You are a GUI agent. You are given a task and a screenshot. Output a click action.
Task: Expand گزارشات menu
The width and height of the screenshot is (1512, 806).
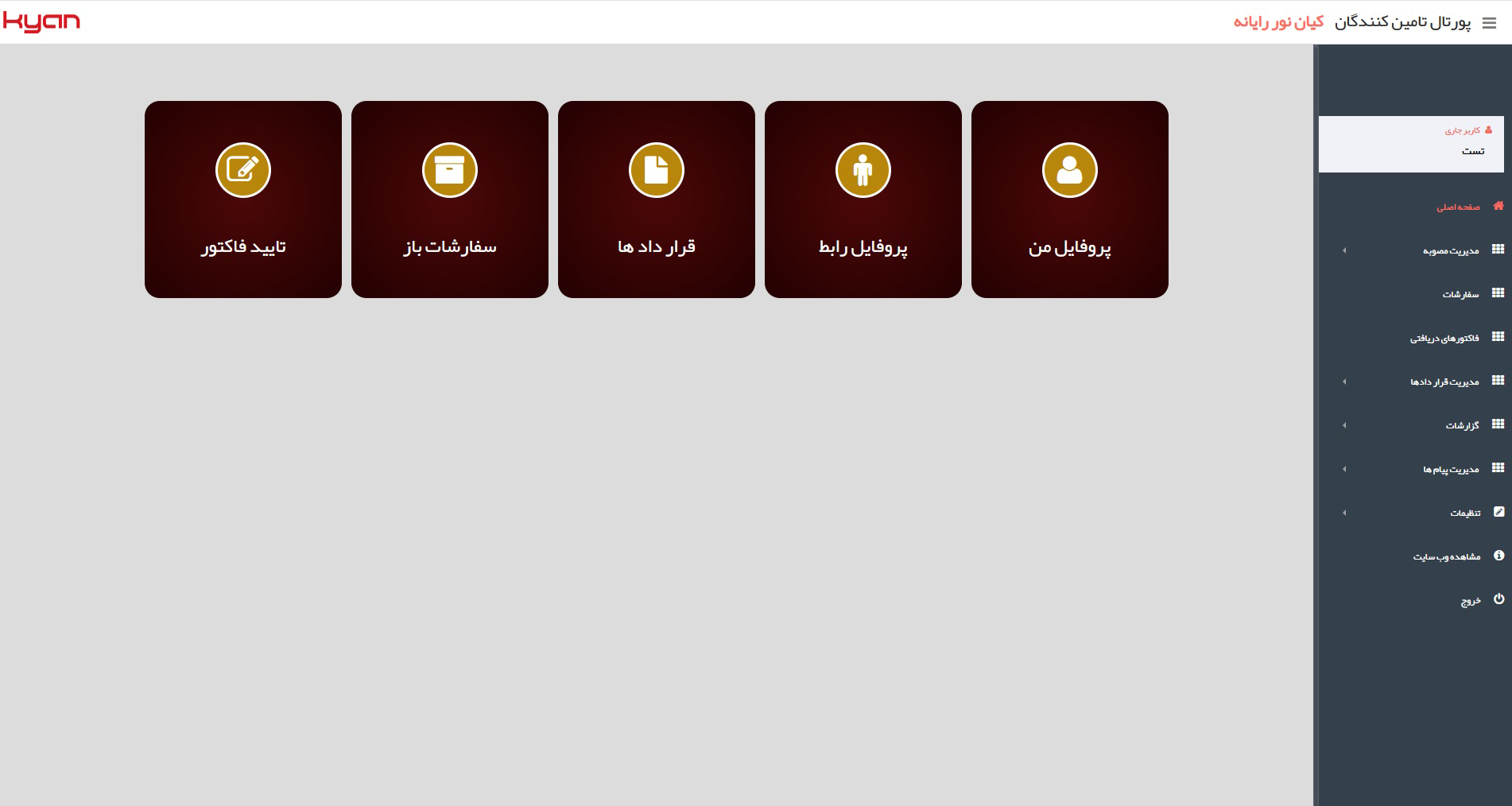[x=1463, y=425]
